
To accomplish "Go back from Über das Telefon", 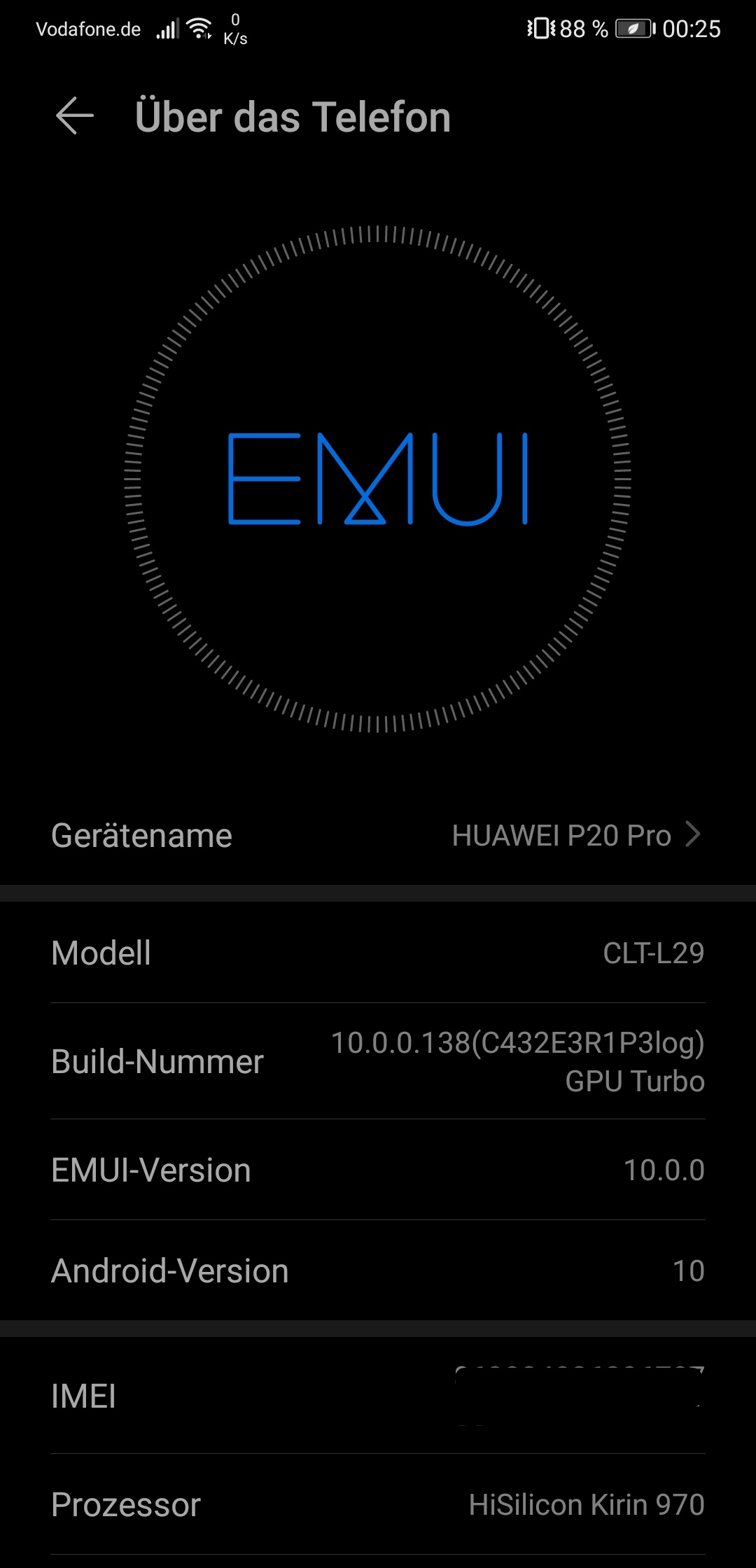I will [x=75, y=115].
